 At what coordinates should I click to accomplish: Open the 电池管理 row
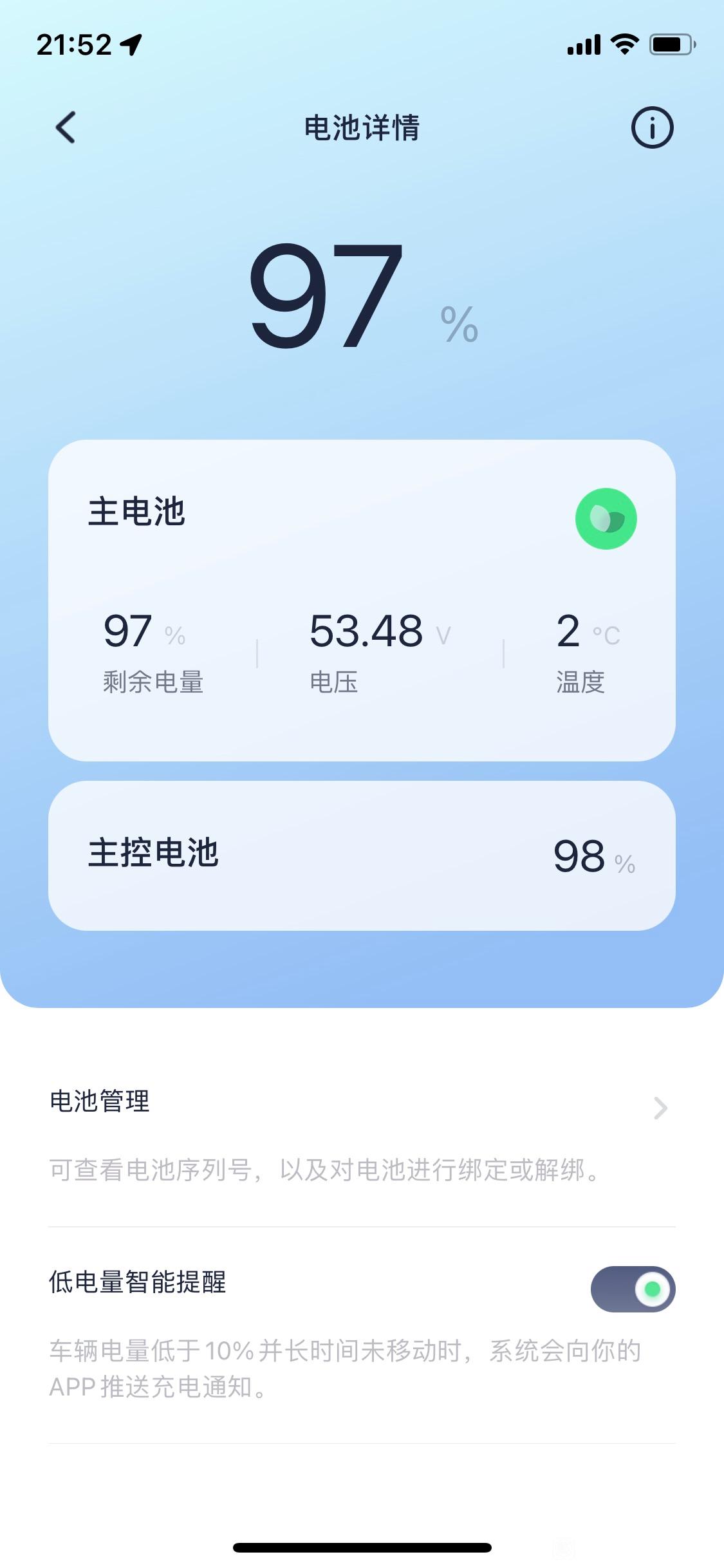pos(362,1134)
